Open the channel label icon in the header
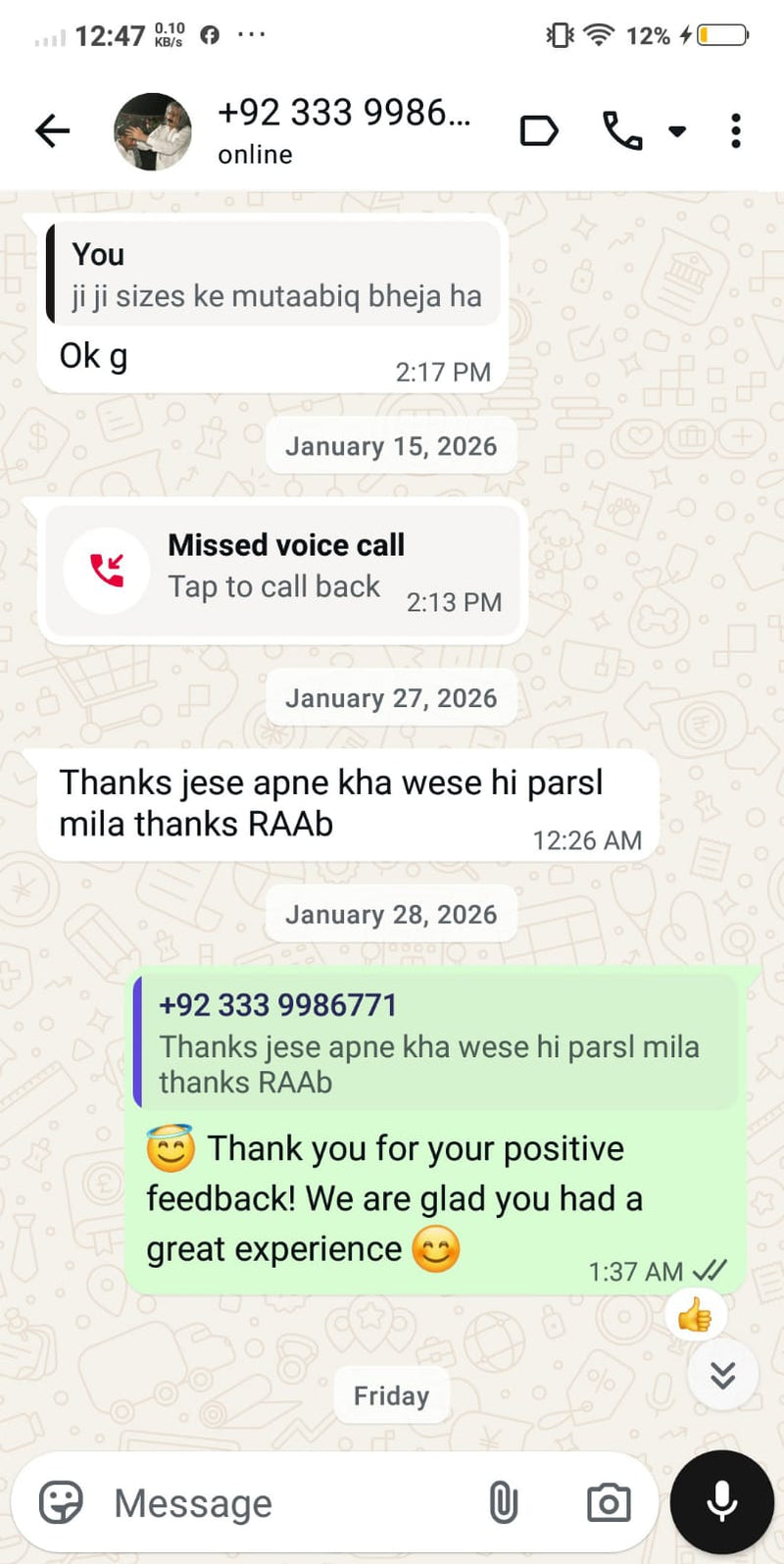The height and width of the screenshot is (1564, 784). click(539, 129)
